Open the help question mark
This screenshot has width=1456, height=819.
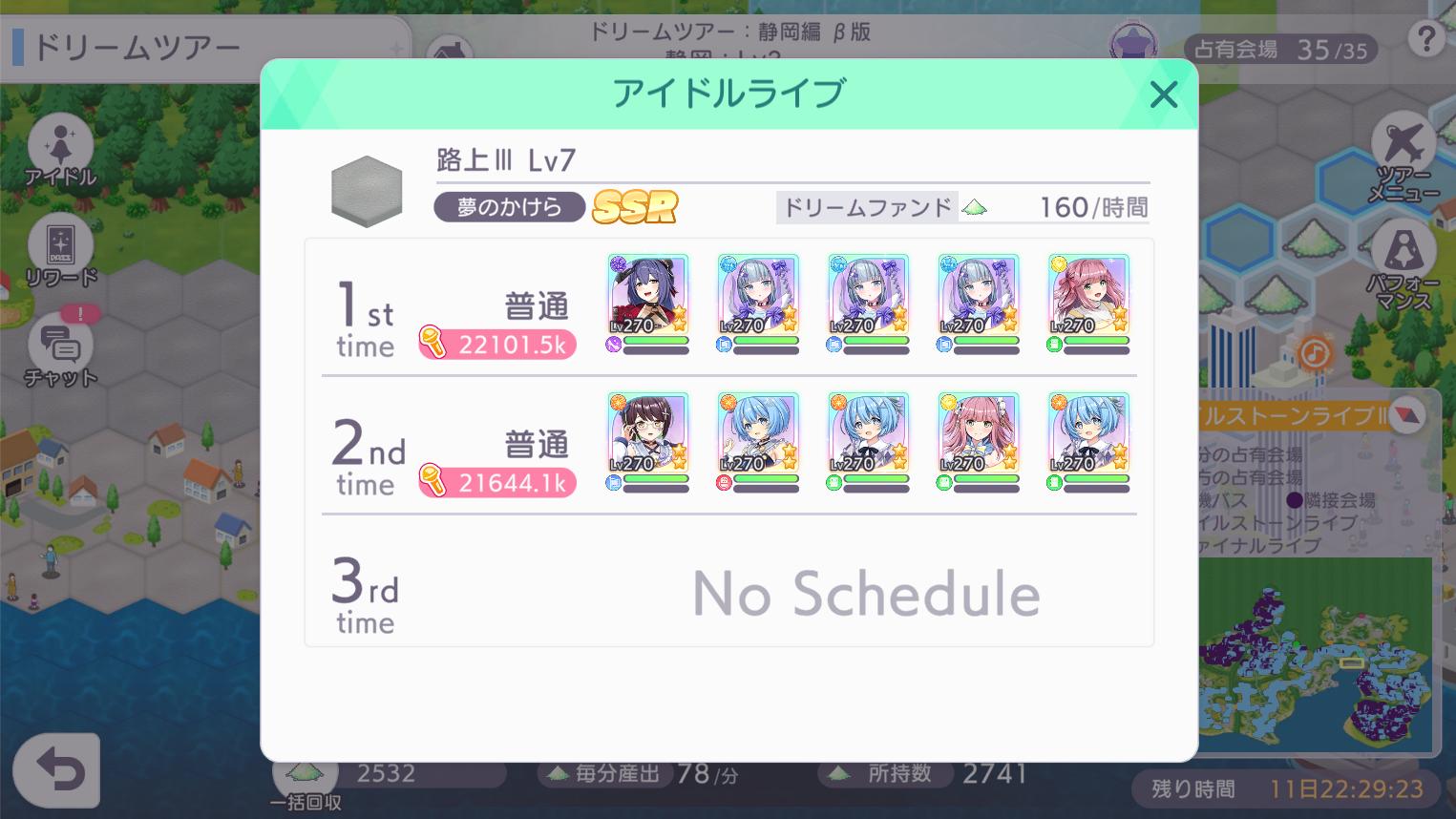pyautogui.click(x=1425, y=39)
